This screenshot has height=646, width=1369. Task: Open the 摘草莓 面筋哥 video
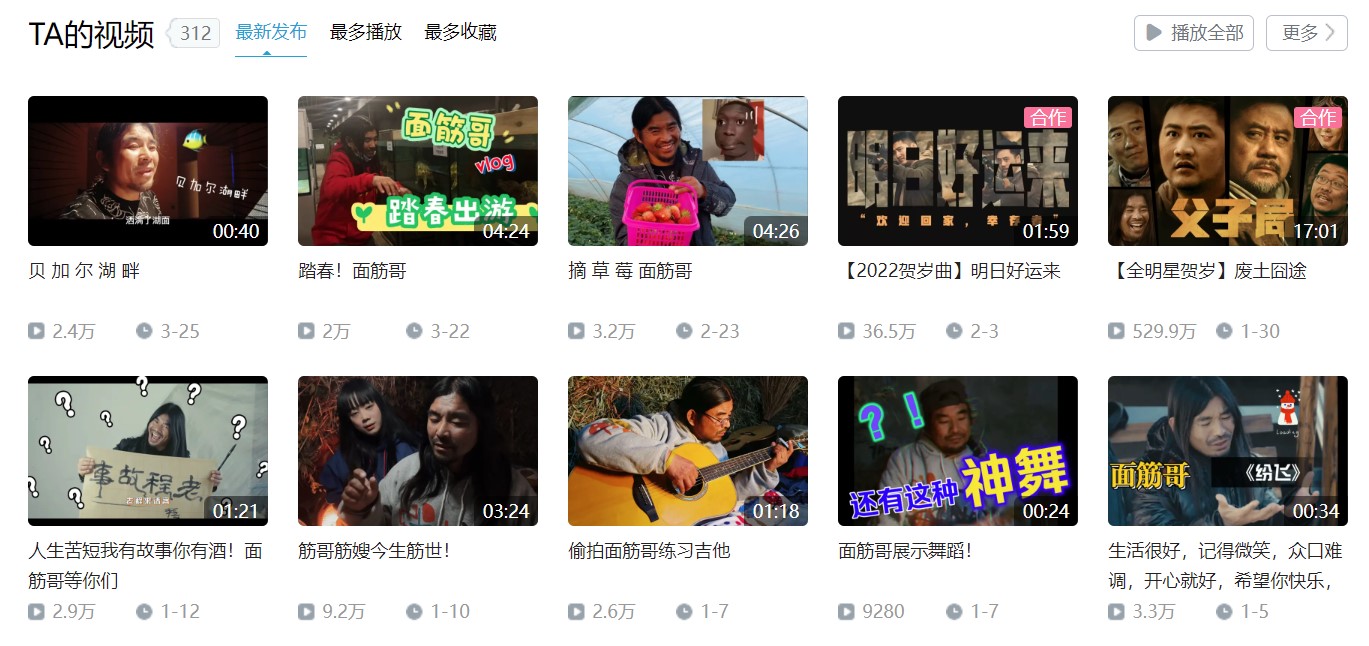(688, 171)
